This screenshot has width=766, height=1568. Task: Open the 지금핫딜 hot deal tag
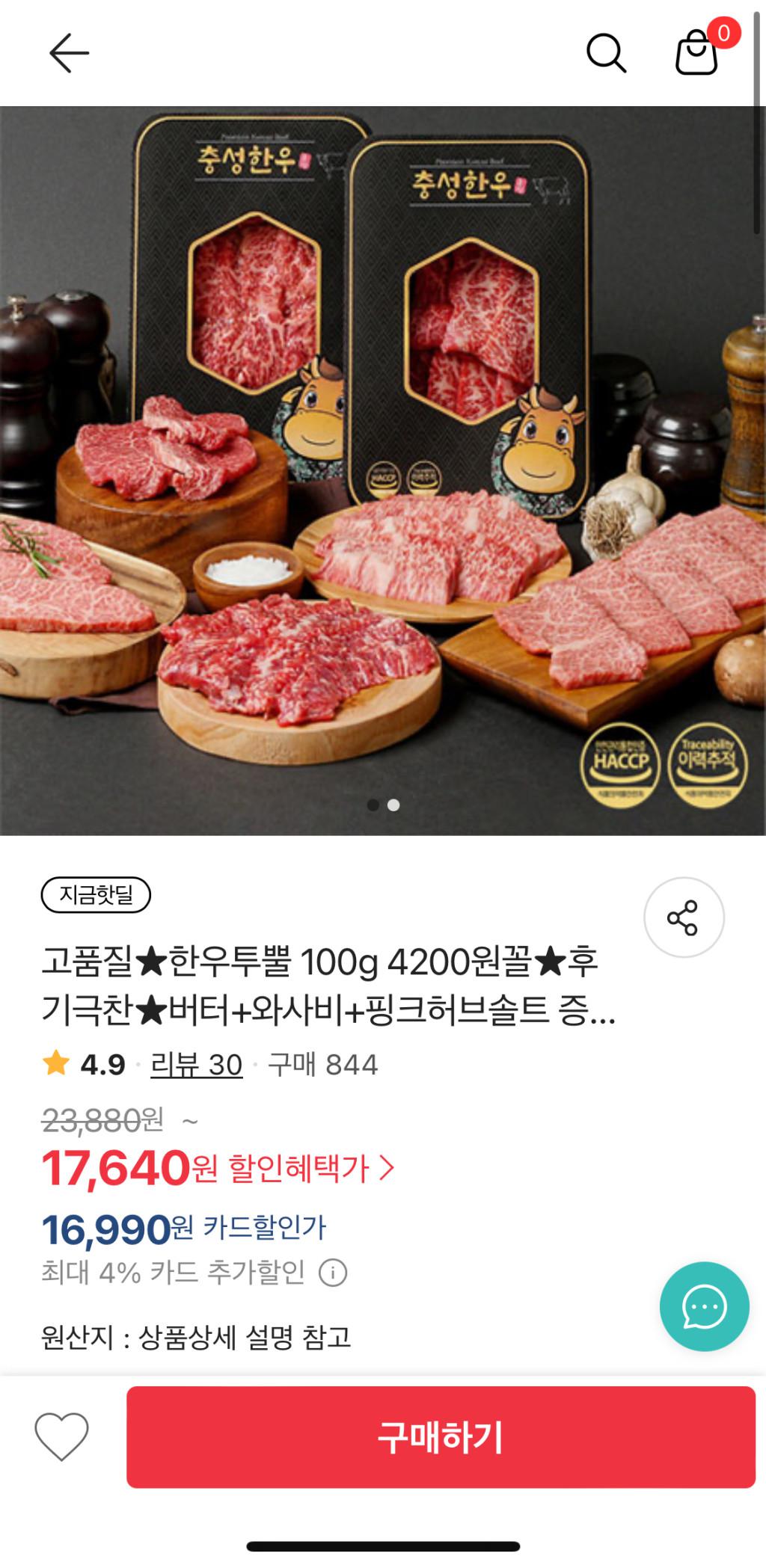[96, 895]
